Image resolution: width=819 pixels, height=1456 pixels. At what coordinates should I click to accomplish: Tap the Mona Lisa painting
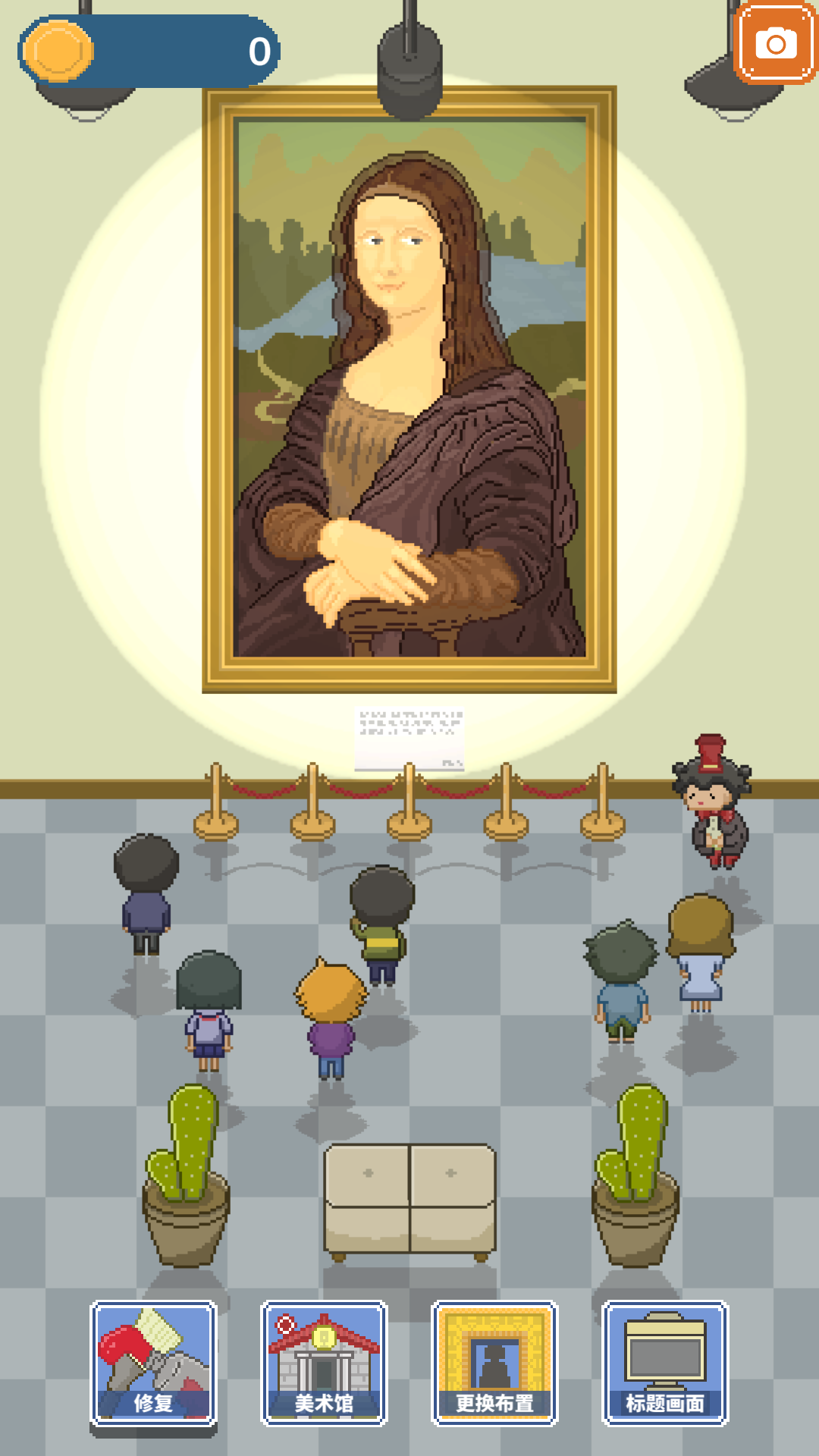click(x=409, y=389)
